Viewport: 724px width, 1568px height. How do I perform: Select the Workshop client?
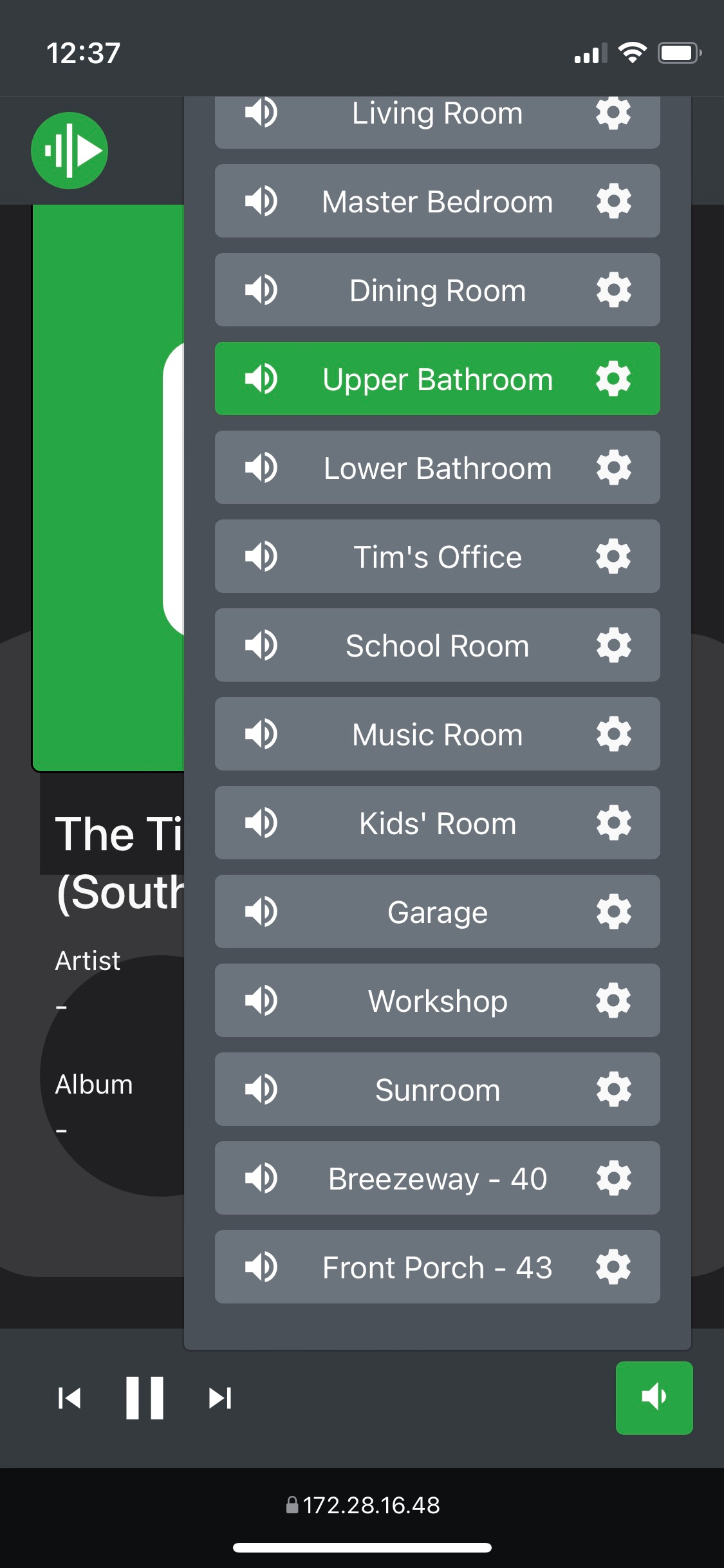[437, 1001]
